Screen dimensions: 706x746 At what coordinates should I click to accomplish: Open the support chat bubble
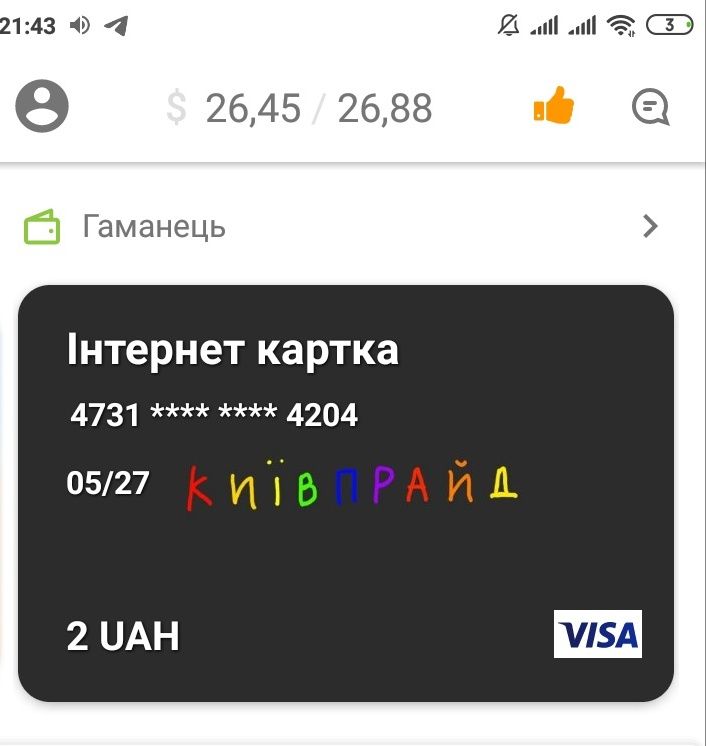coord(650,106)
